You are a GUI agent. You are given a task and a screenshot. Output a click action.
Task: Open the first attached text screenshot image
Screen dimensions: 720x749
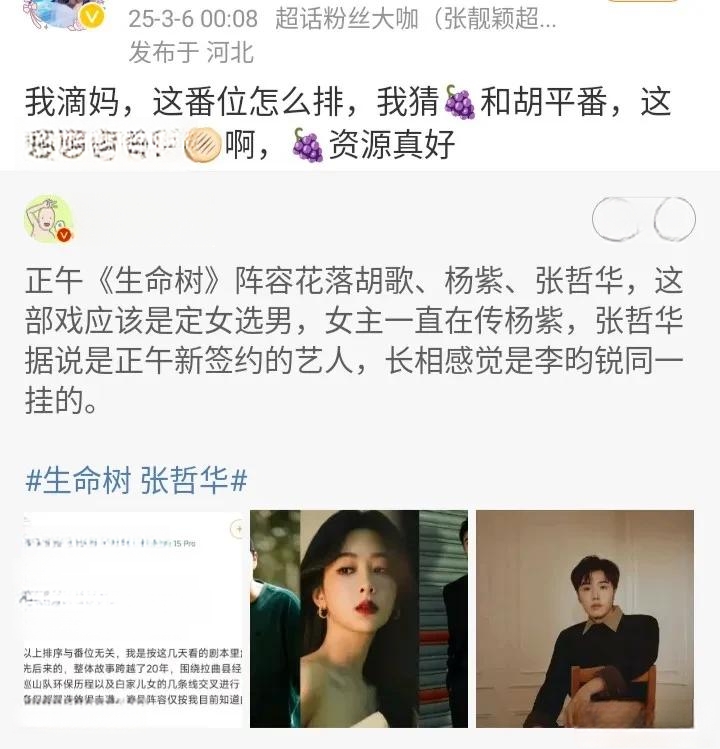tap(132, 618)
